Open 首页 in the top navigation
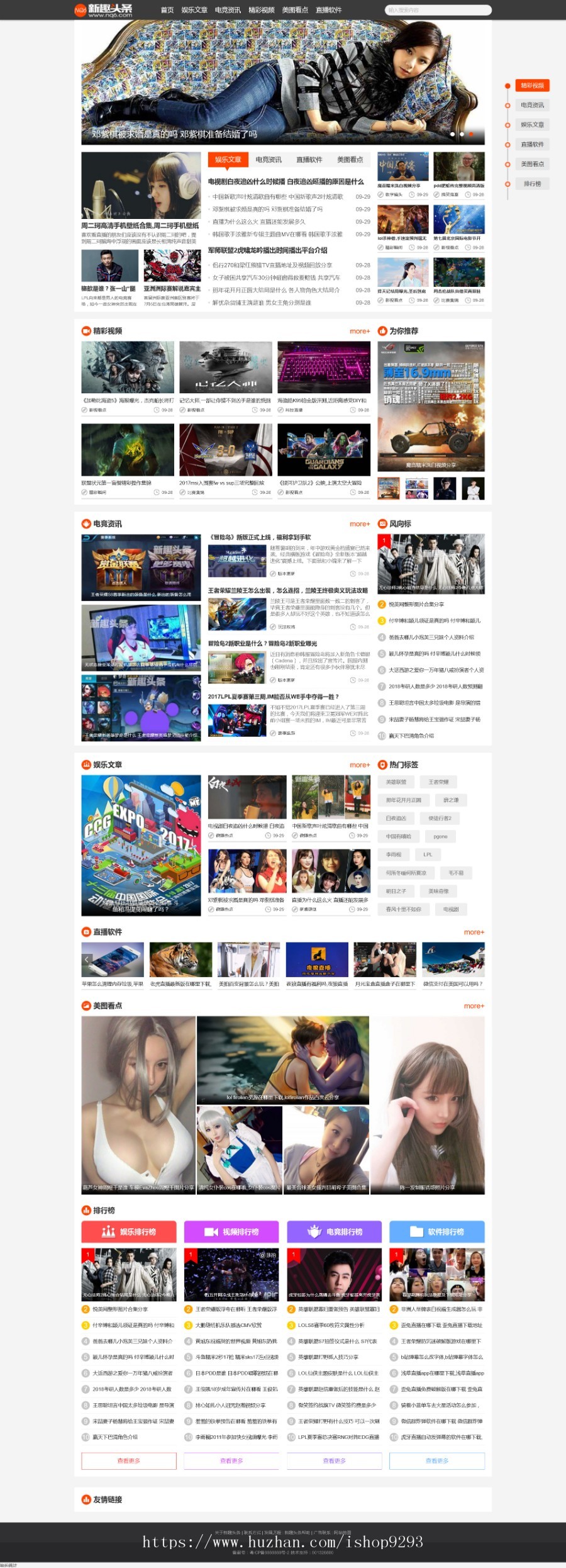566x1568 pixels. coord(167,10)
